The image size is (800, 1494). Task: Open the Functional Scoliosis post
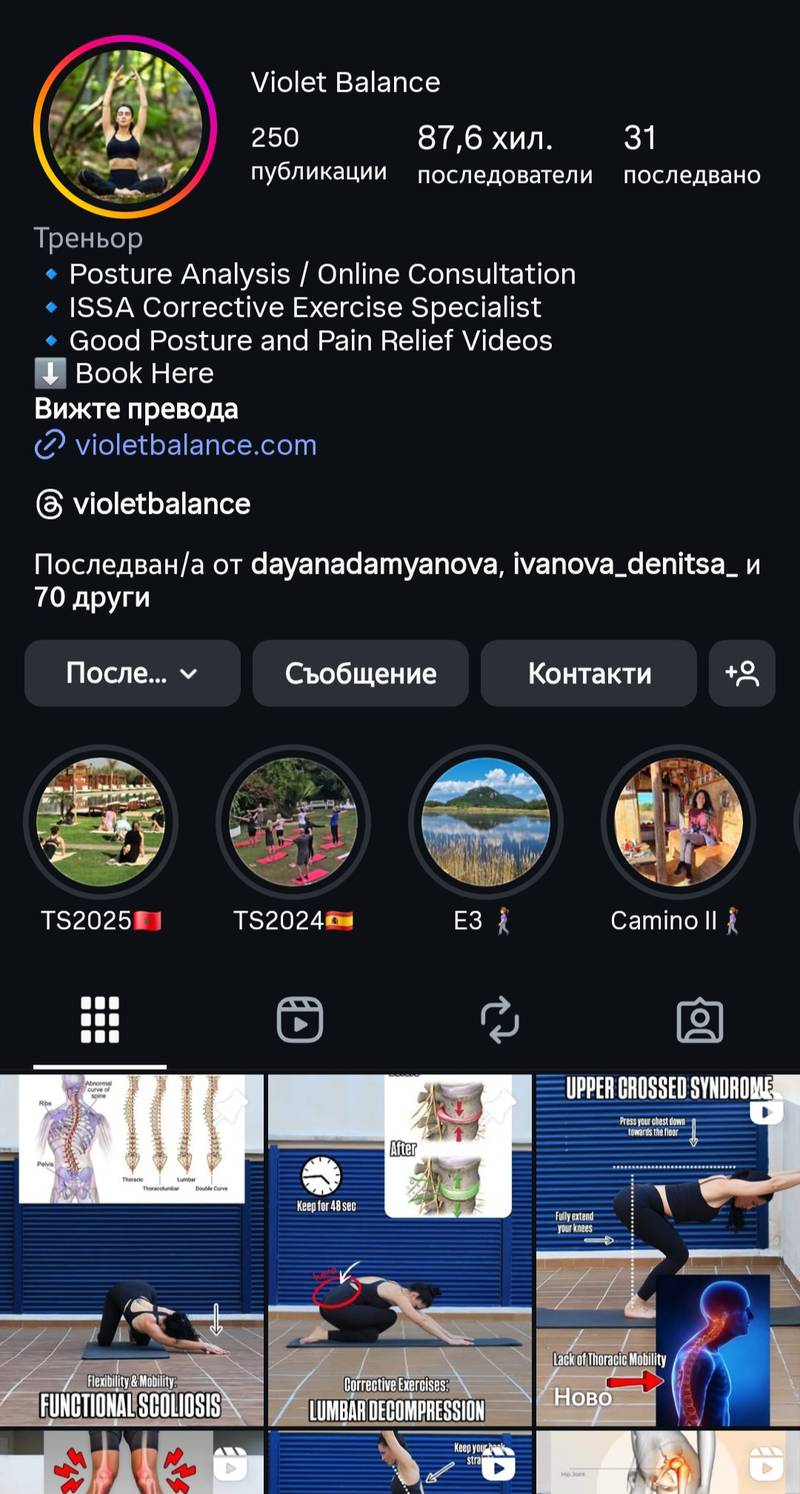click(x=132, y=1250)
